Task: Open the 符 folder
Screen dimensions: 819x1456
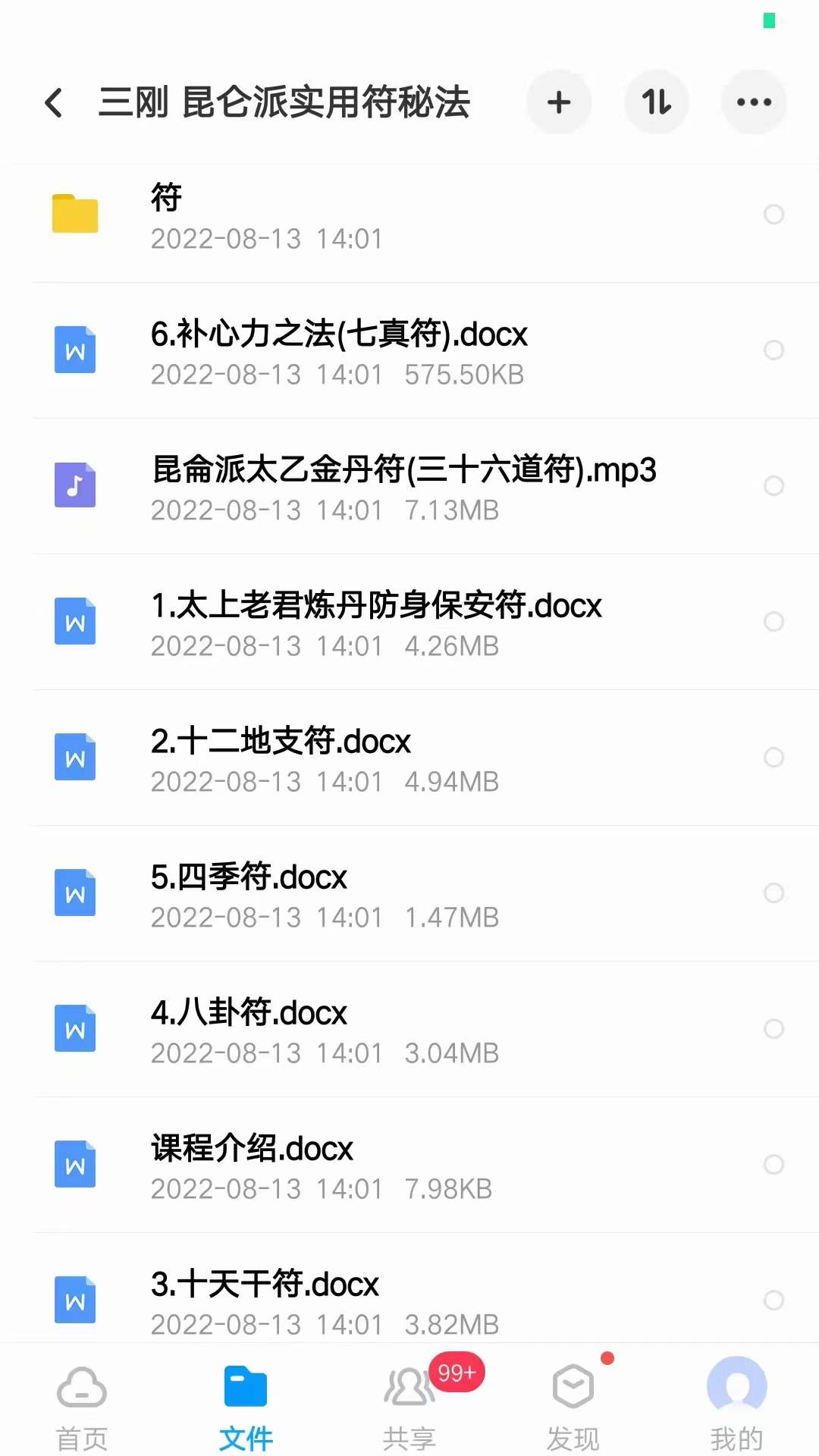Action: 303,215
